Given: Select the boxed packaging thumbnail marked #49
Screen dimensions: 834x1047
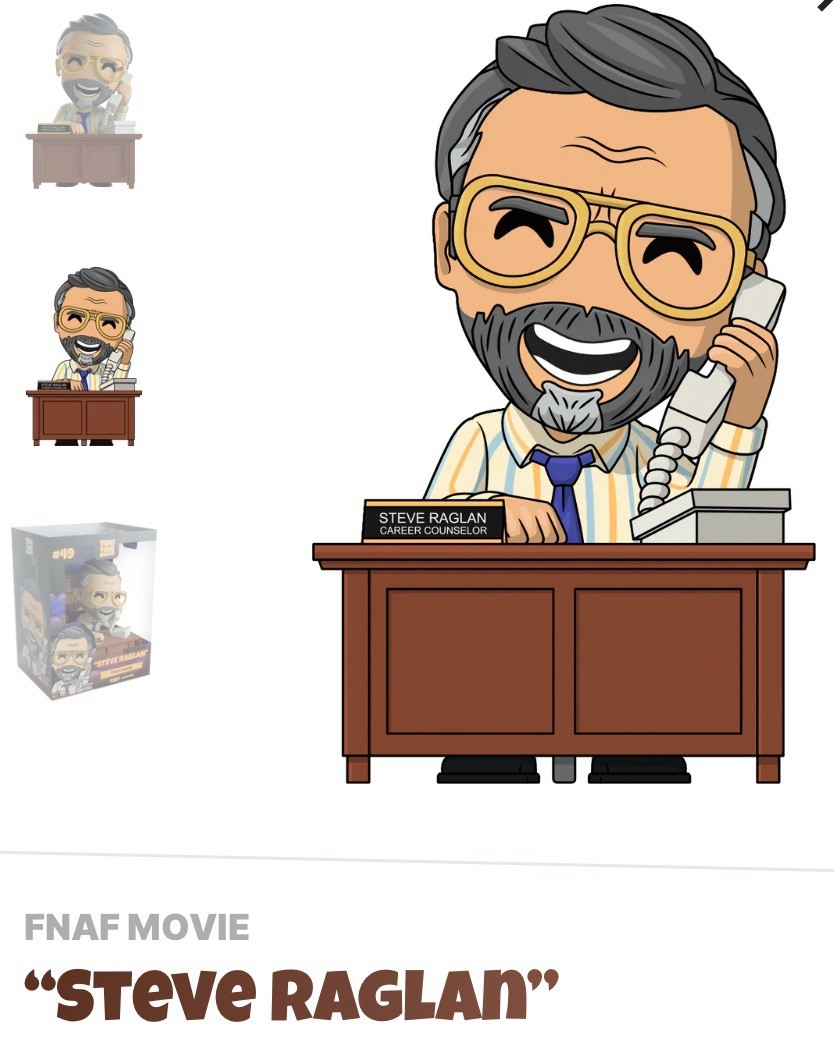Looking at the screenshot, I should pyautogui.click(x=85, y=610).
